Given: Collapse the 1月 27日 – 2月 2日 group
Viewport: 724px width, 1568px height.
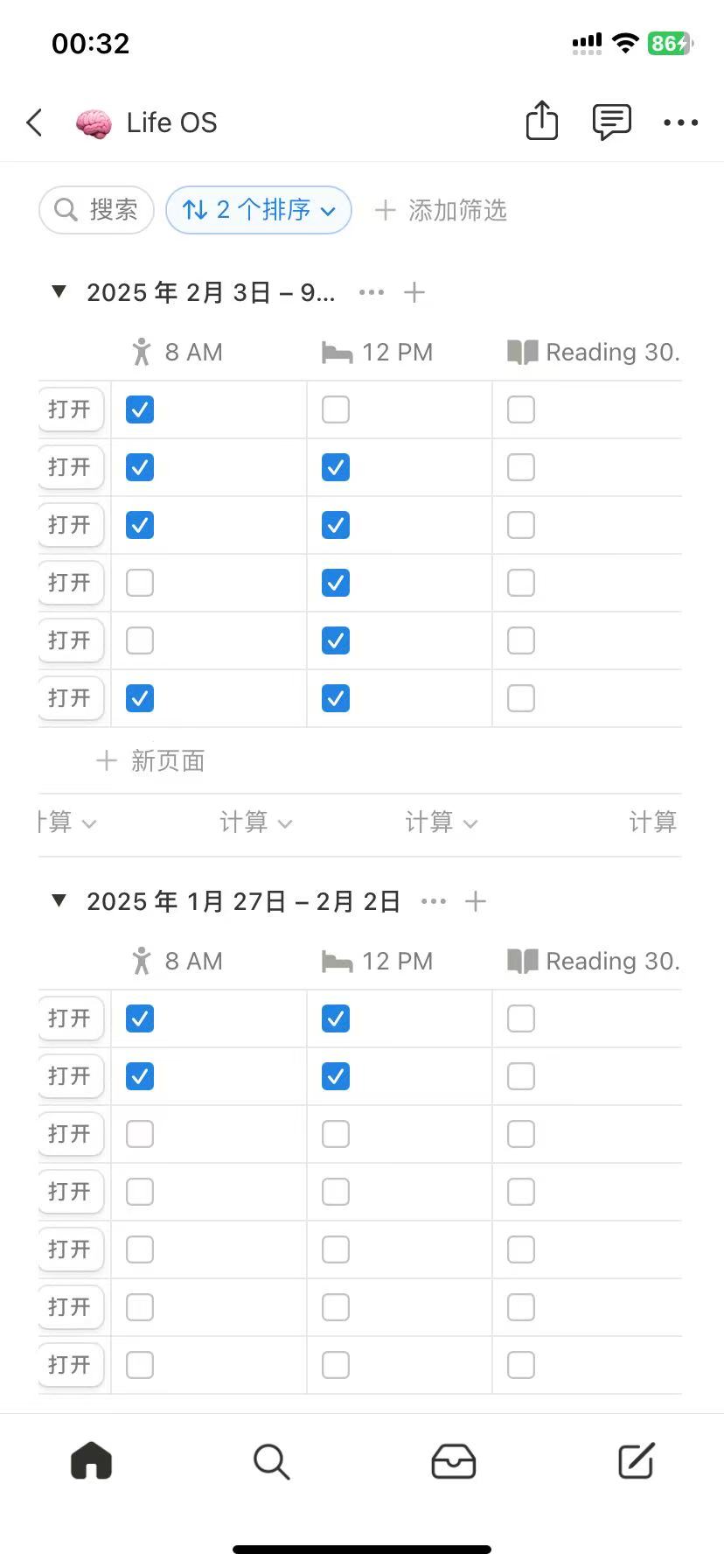Looking at the screenshot, I should click(59, 900).
